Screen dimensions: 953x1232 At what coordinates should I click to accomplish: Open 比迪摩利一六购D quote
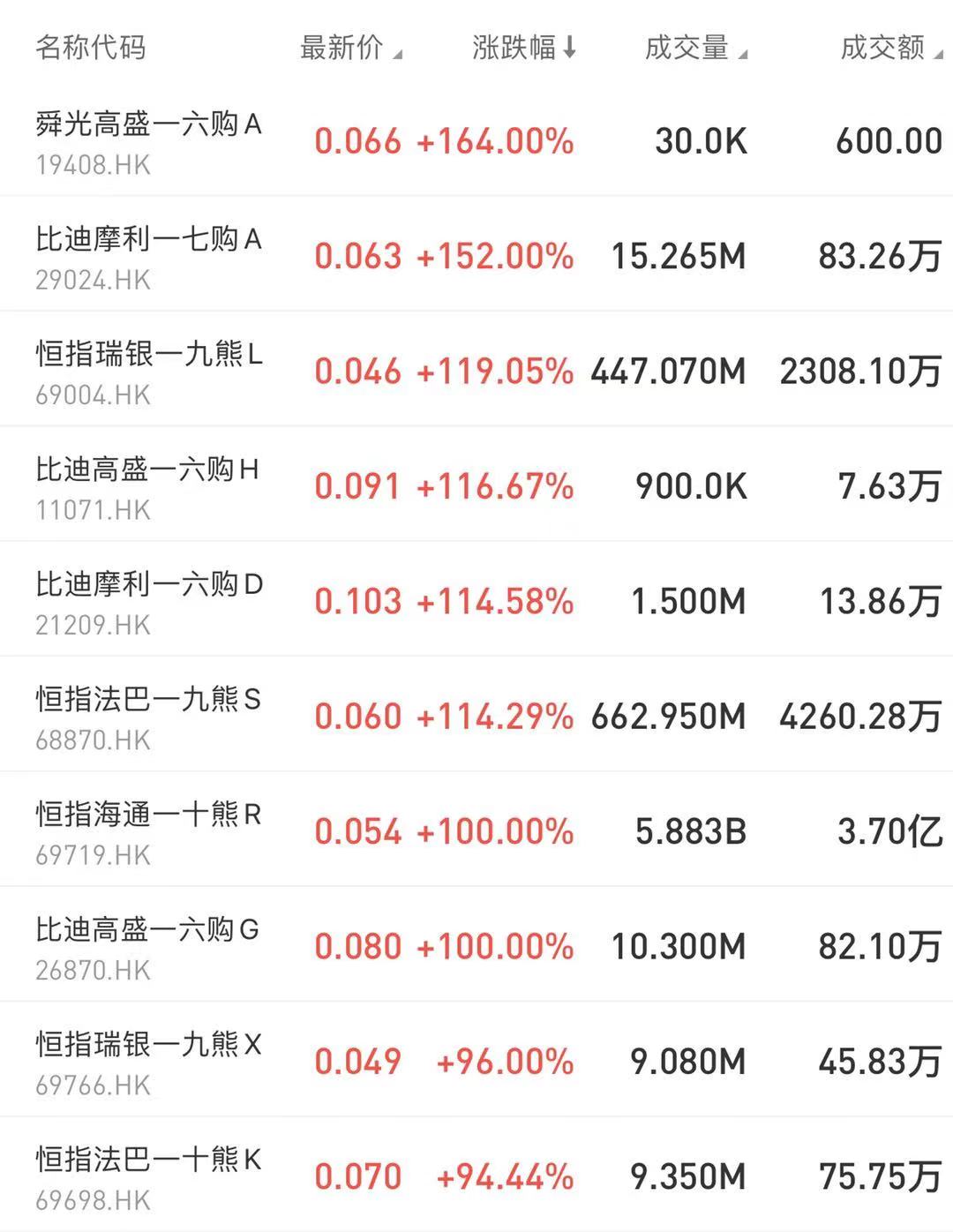[x=148, y=600]
